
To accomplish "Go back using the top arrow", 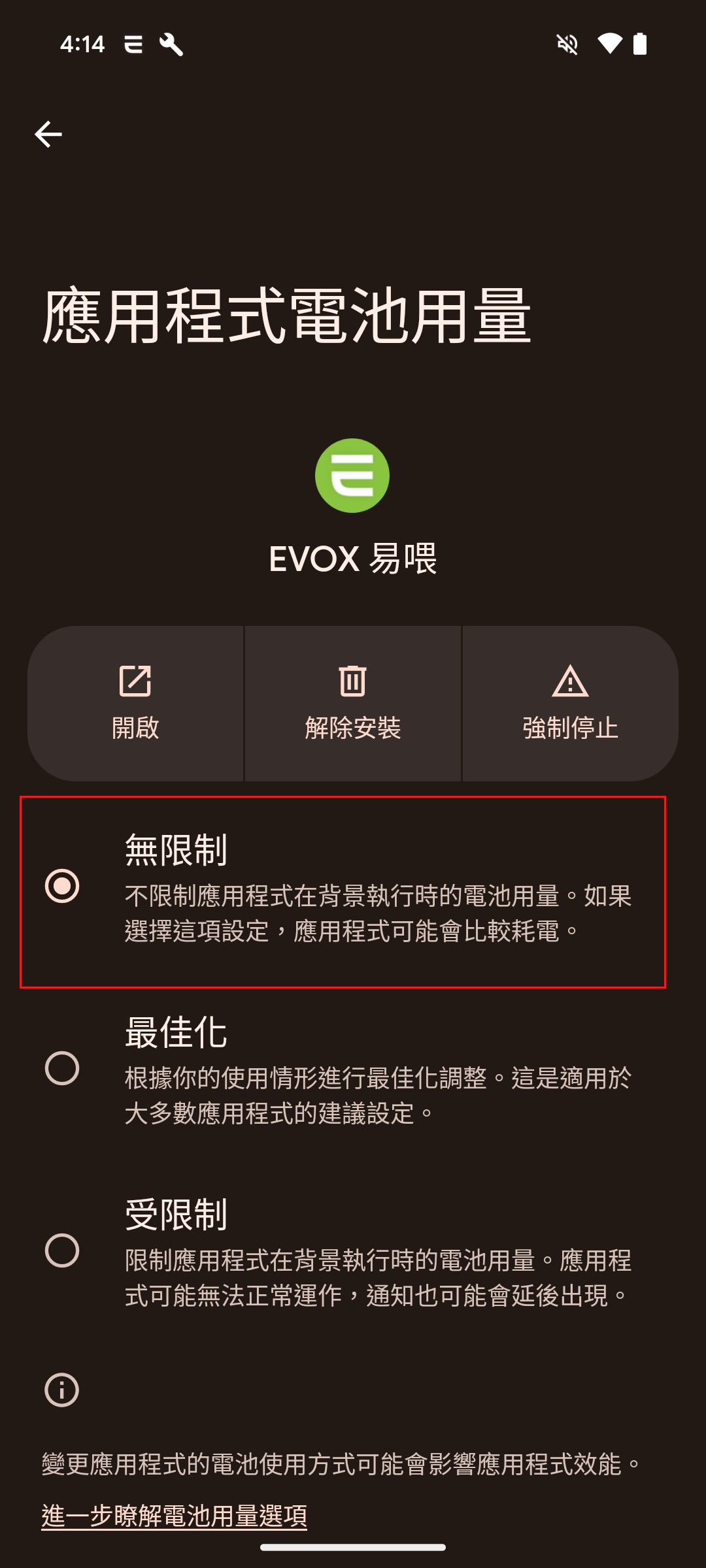I will 48,135.
